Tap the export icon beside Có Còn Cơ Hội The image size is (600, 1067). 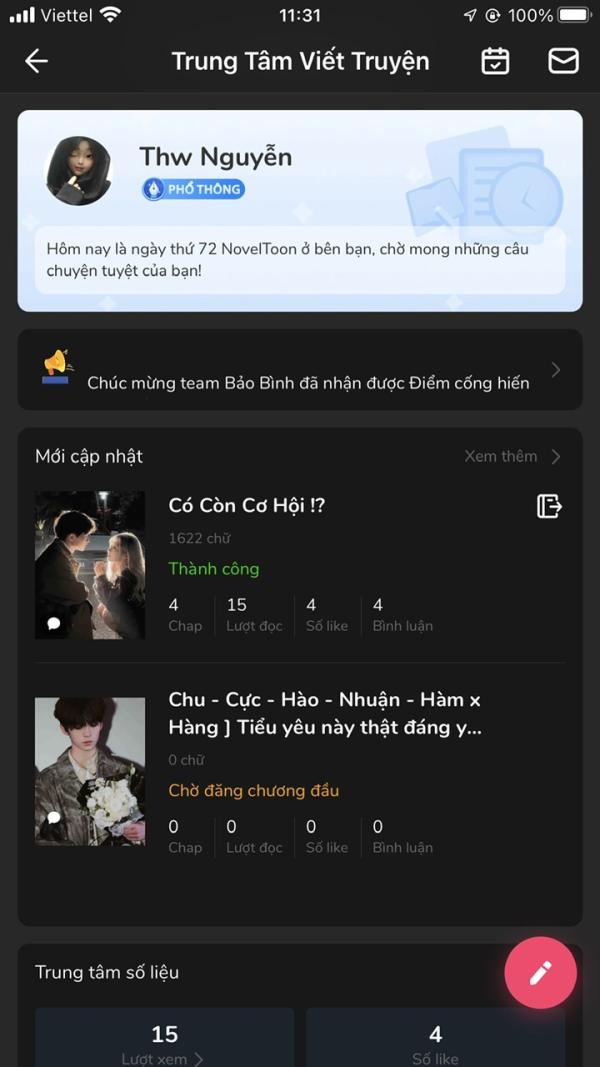(549, 506)
